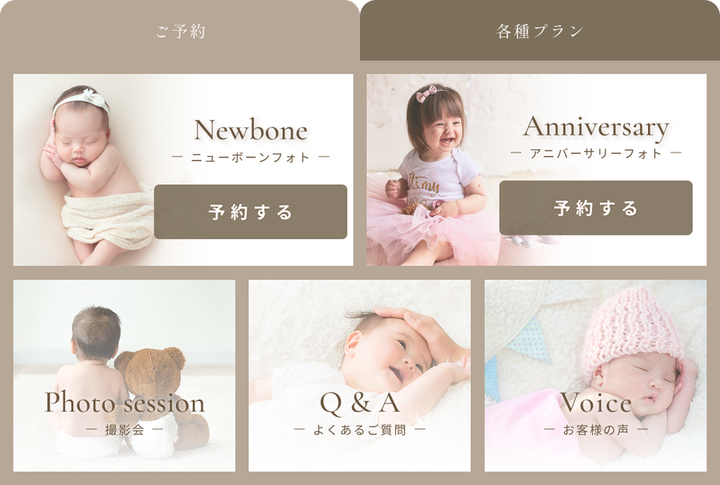This screenshot has height=485, width=720.
Task: Switch to the ご予約 tab
Action: [180, 31]
